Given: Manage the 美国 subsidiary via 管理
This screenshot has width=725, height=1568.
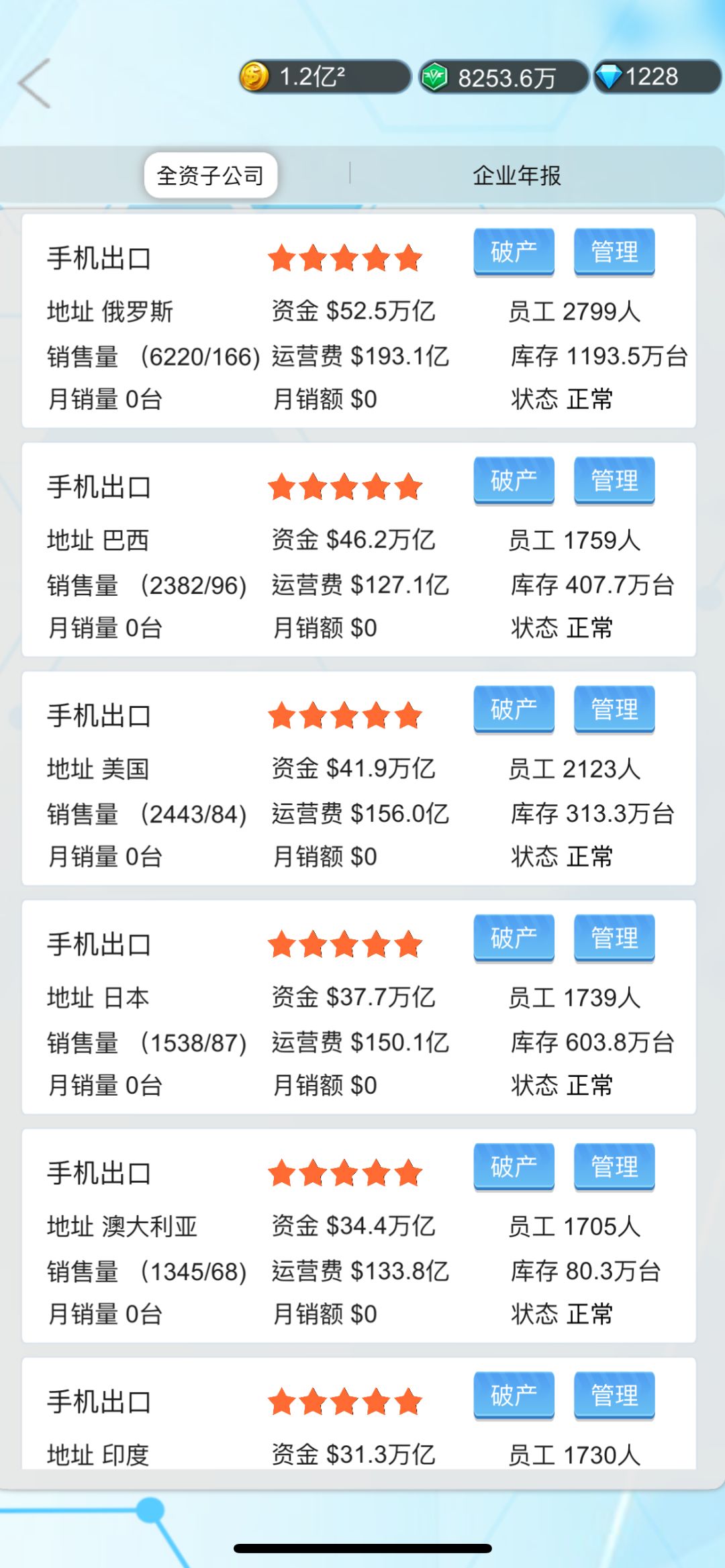Looking at the screenshot, I should (614, 710).
